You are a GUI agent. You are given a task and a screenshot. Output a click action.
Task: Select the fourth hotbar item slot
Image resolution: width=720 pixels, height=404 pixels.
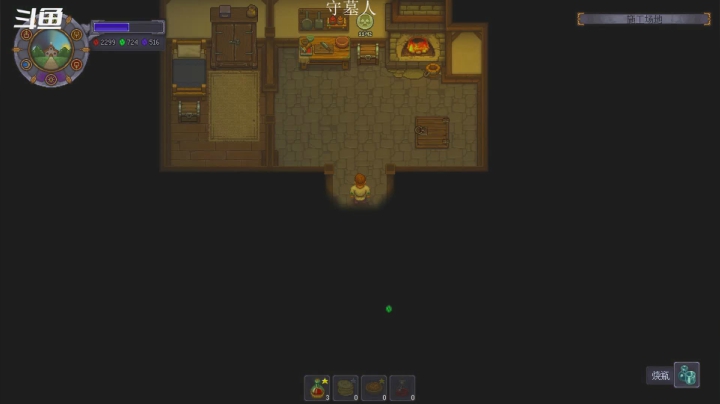pyautogui.click(x=402, y=387)
